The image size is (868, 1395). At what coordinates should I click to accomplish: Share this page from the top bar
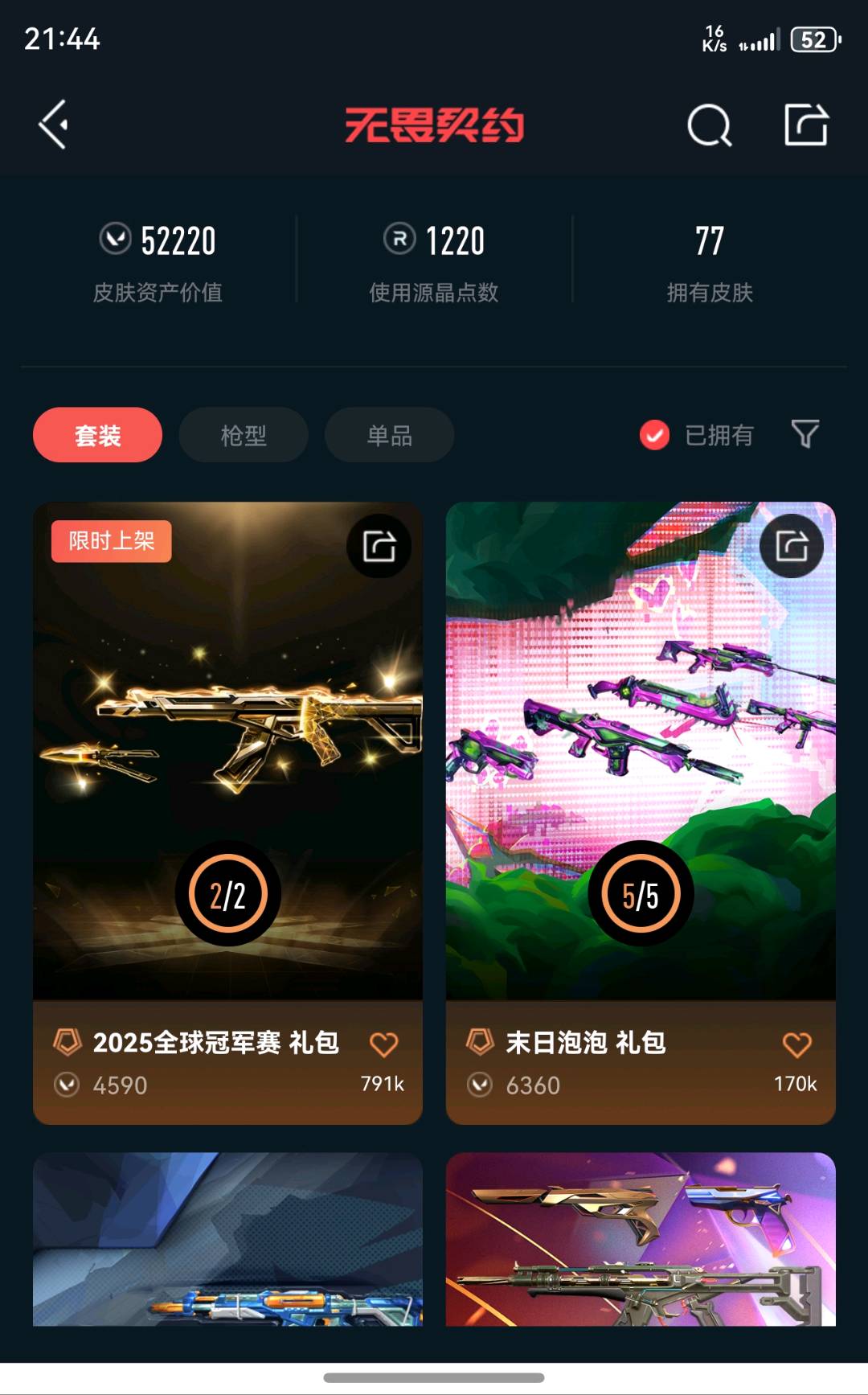point(806,125)
